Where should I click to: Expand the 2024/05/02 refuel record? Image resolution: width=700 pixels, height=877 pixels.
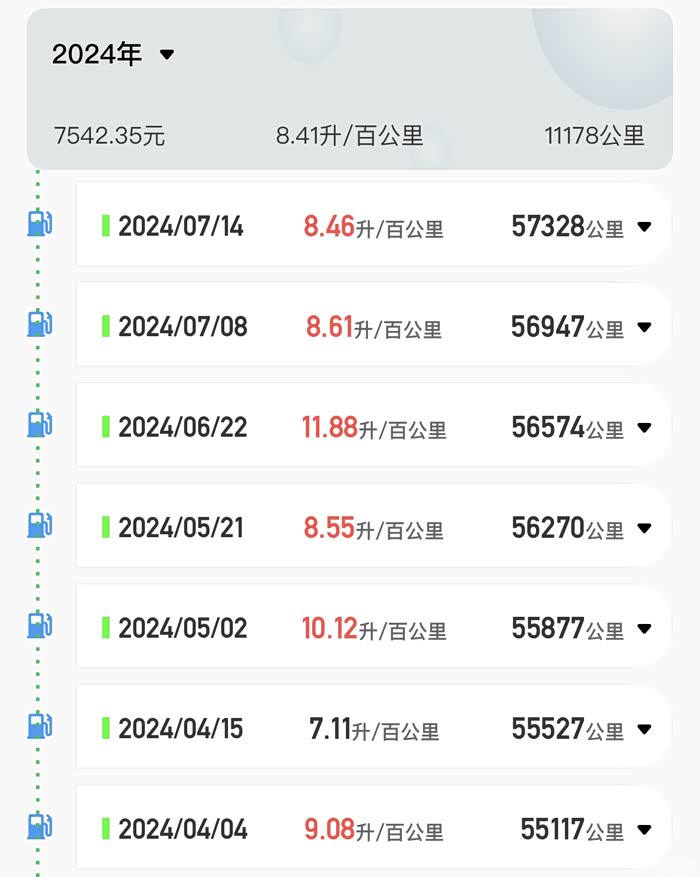pos(644,629)
